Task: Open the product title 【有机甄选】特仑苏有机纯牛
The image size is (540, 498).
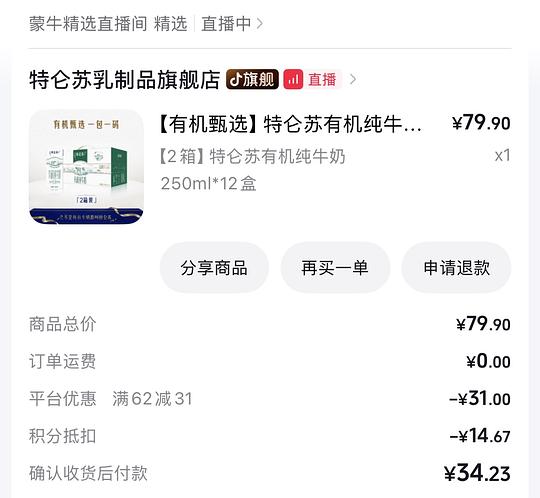Action: (x=291, y=124)
